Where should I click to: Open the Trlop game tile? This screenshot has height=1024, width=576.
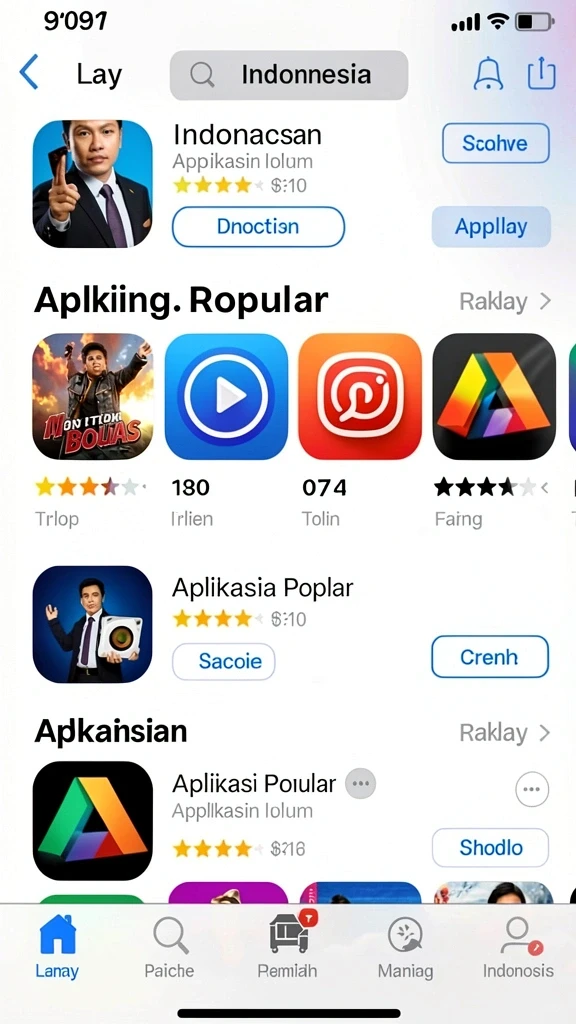(x=93, y=396)
